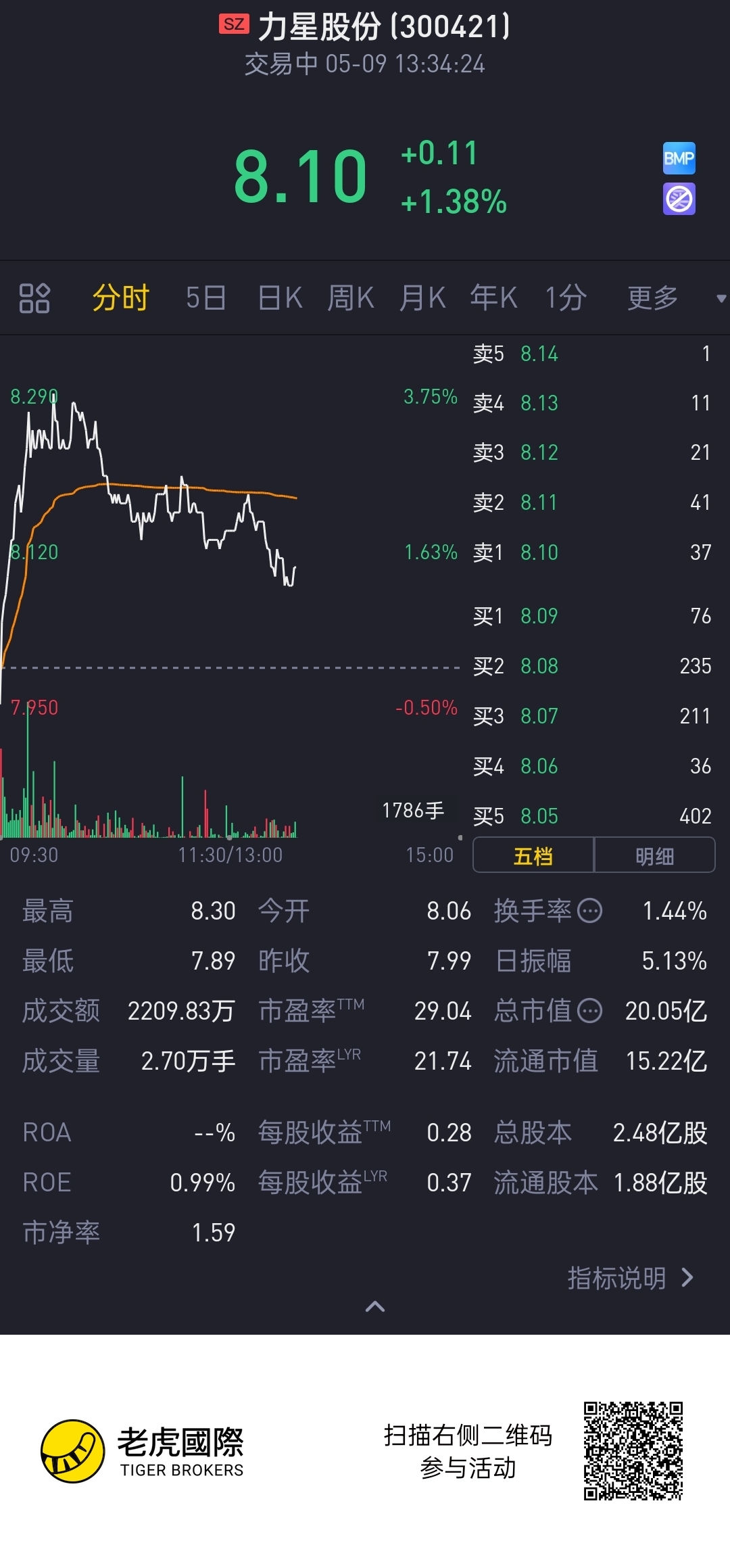Switch to the 分时 chart tab
The height and width of the screenshot is (1568, 730).
[120, 298]
